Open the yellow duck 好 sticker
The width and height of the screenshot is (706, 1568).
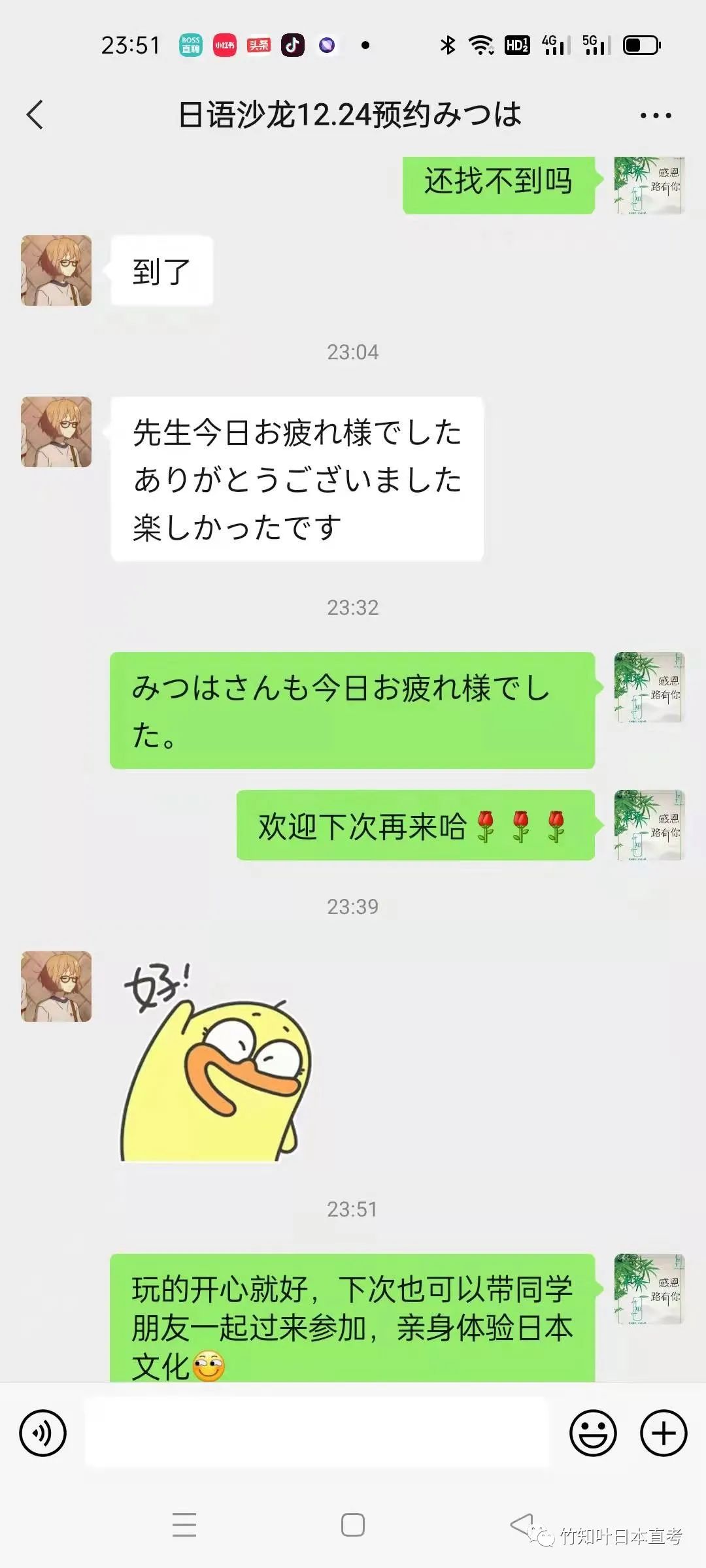tap(216, 1062)
